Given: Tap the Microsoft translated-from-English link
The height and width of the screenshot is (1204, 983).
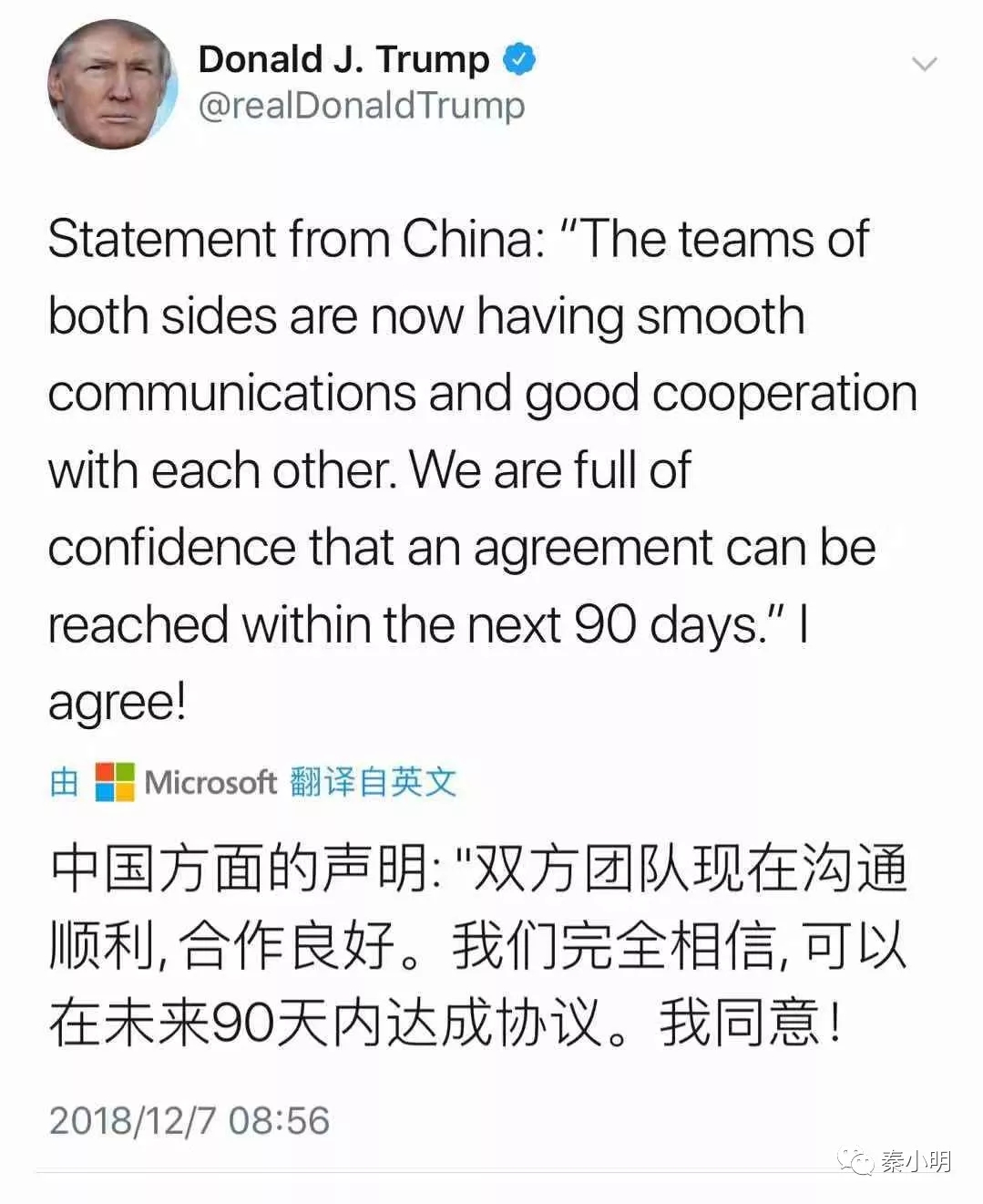Looking at the screenshot, I should click(x=253, y=782).
